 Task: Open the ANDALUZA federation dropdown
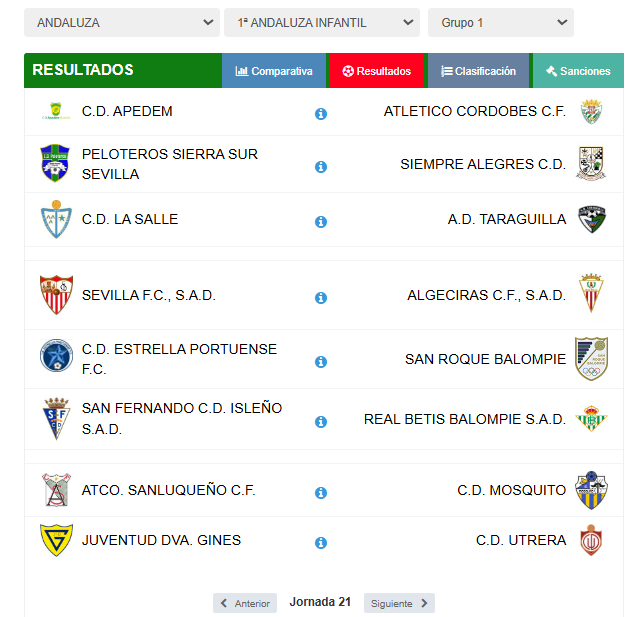point(121,22)
